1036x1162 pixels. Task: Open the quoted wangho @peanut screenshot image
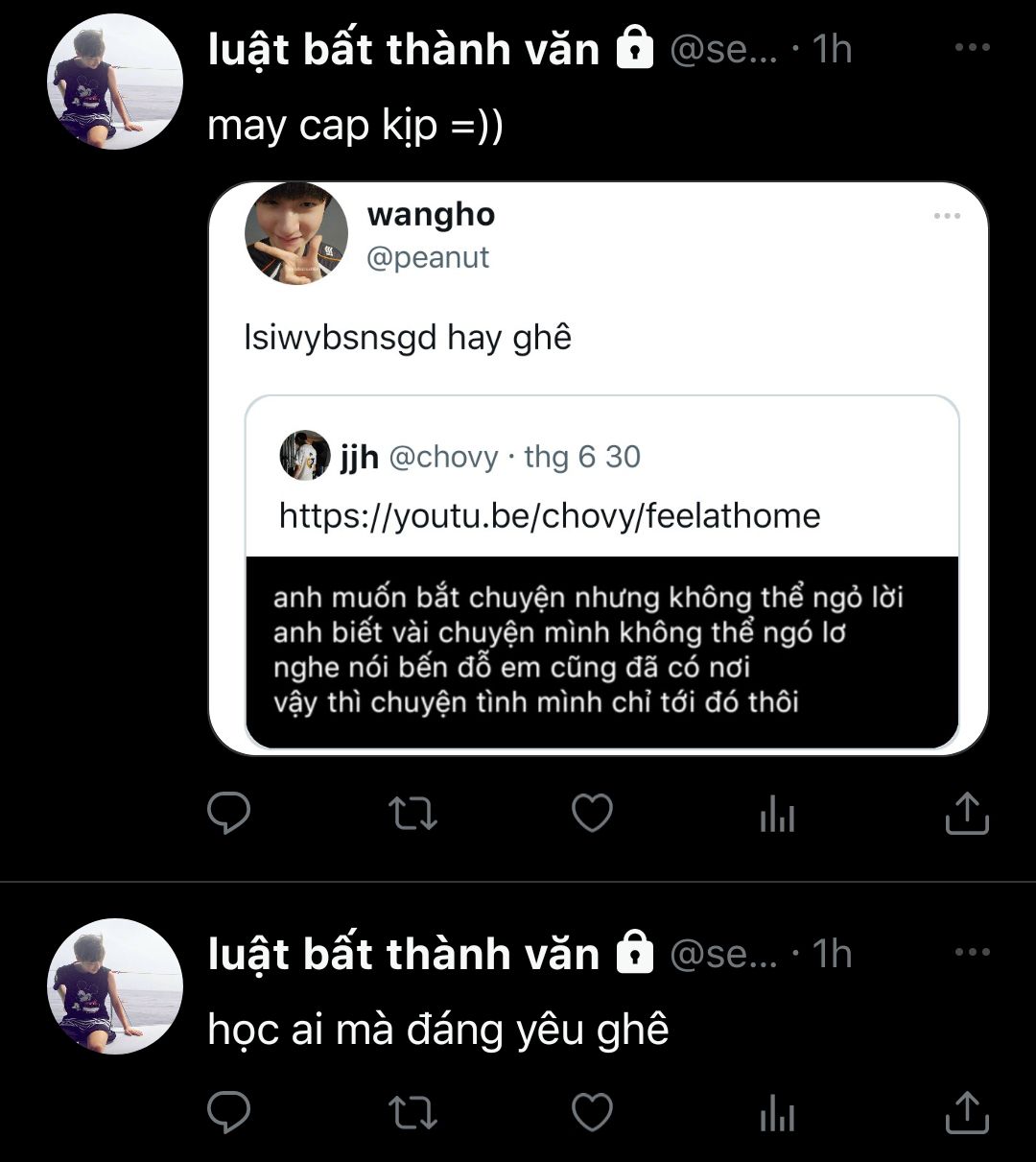[599, 468]
